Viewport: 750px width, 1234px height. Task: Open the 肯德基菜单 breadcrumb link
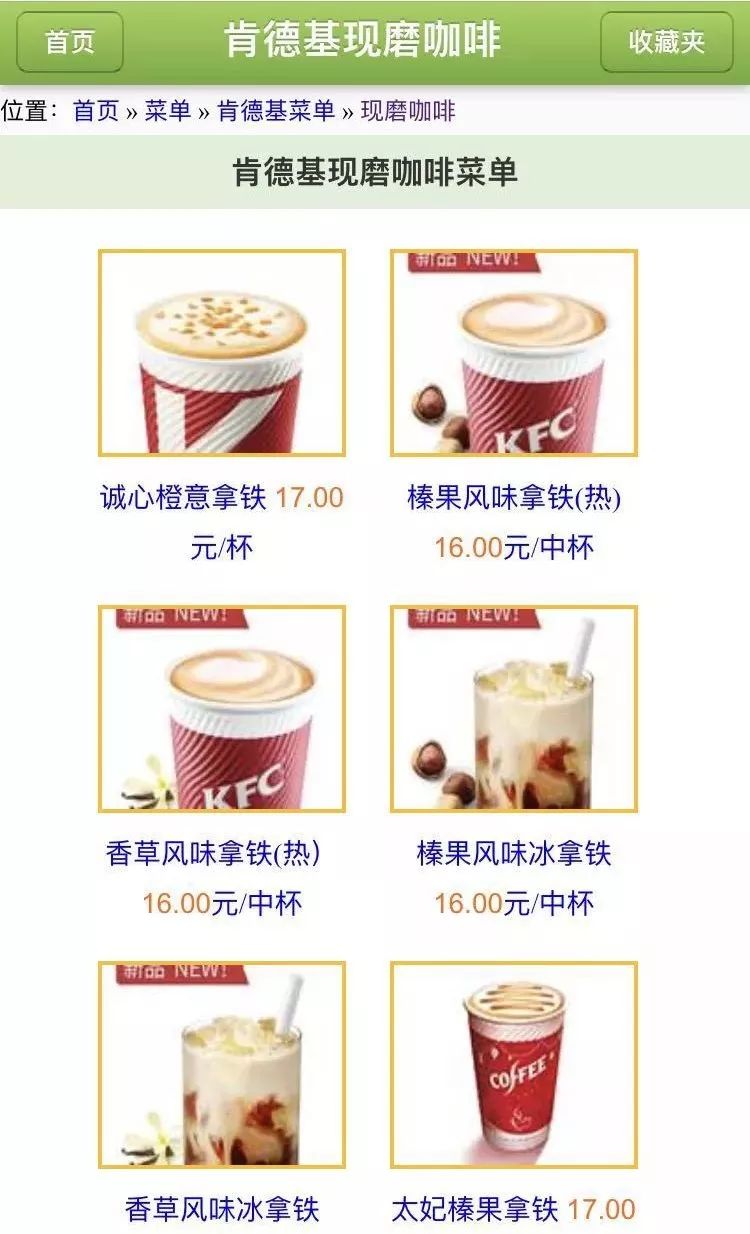[x=276, y=111]
